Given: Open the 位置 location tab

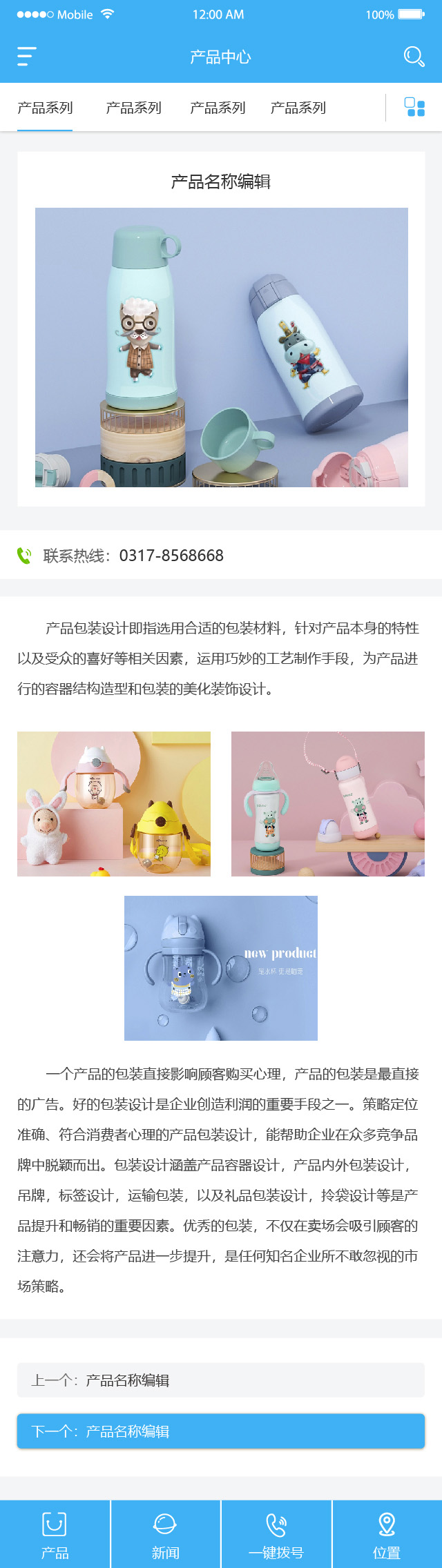Looking at the screenshot, I should point(387,1534).
